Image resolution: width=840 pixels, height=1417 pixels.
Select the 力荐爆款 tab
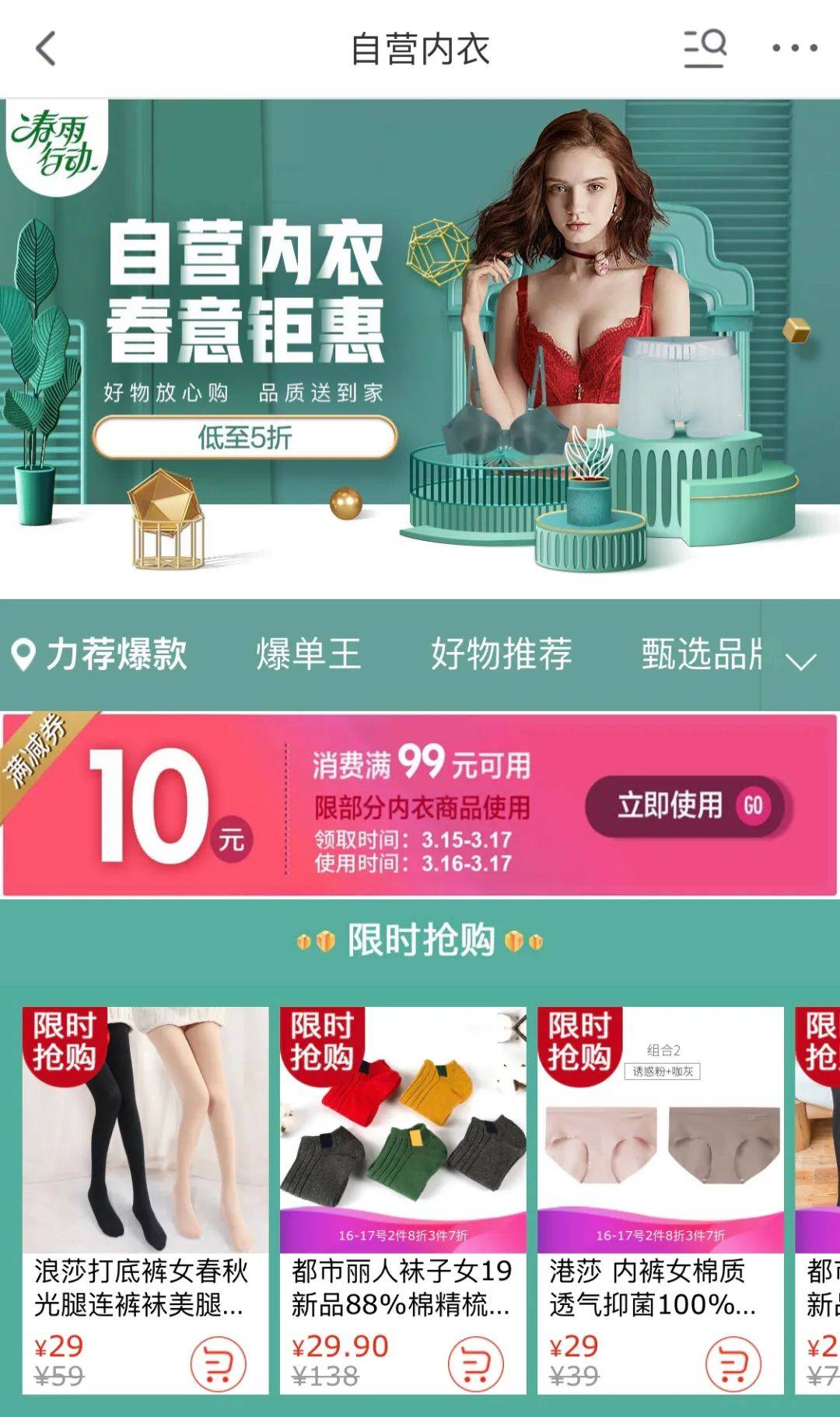click(101, 654)
